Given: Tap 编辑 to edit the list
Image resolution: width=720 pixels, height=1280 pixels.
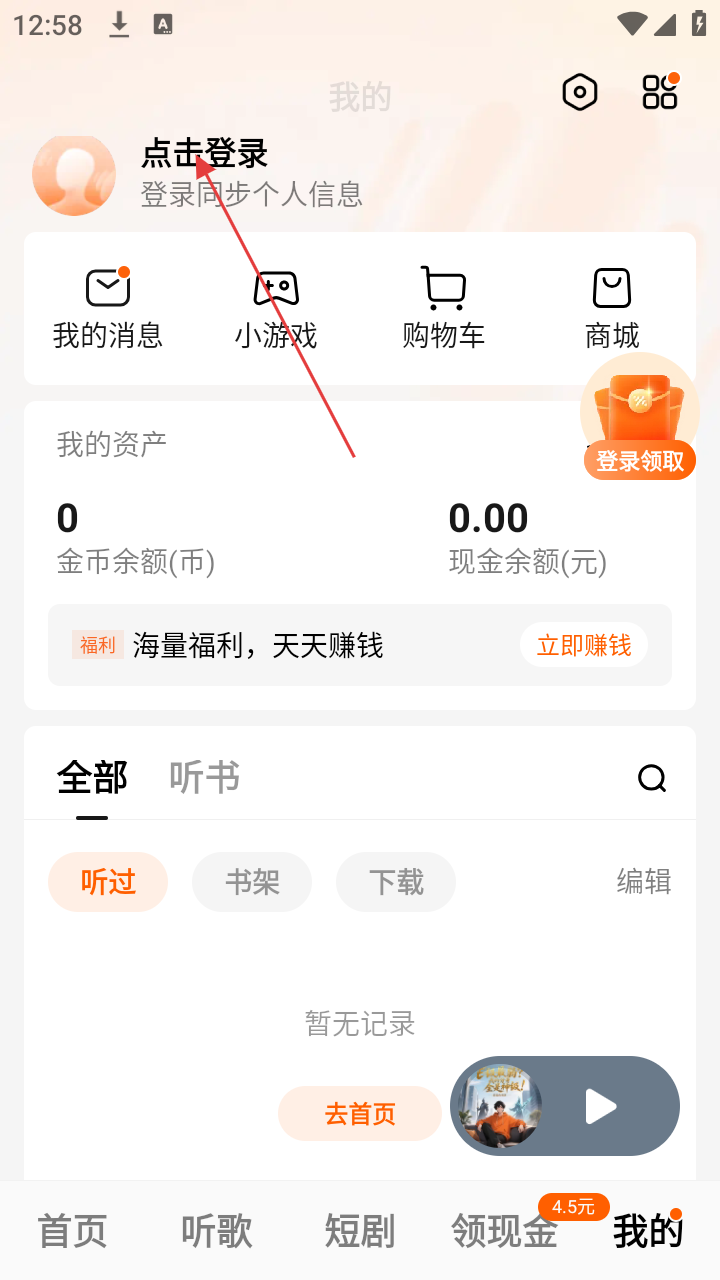Looking at the screenshot, I should click(643, 881).
